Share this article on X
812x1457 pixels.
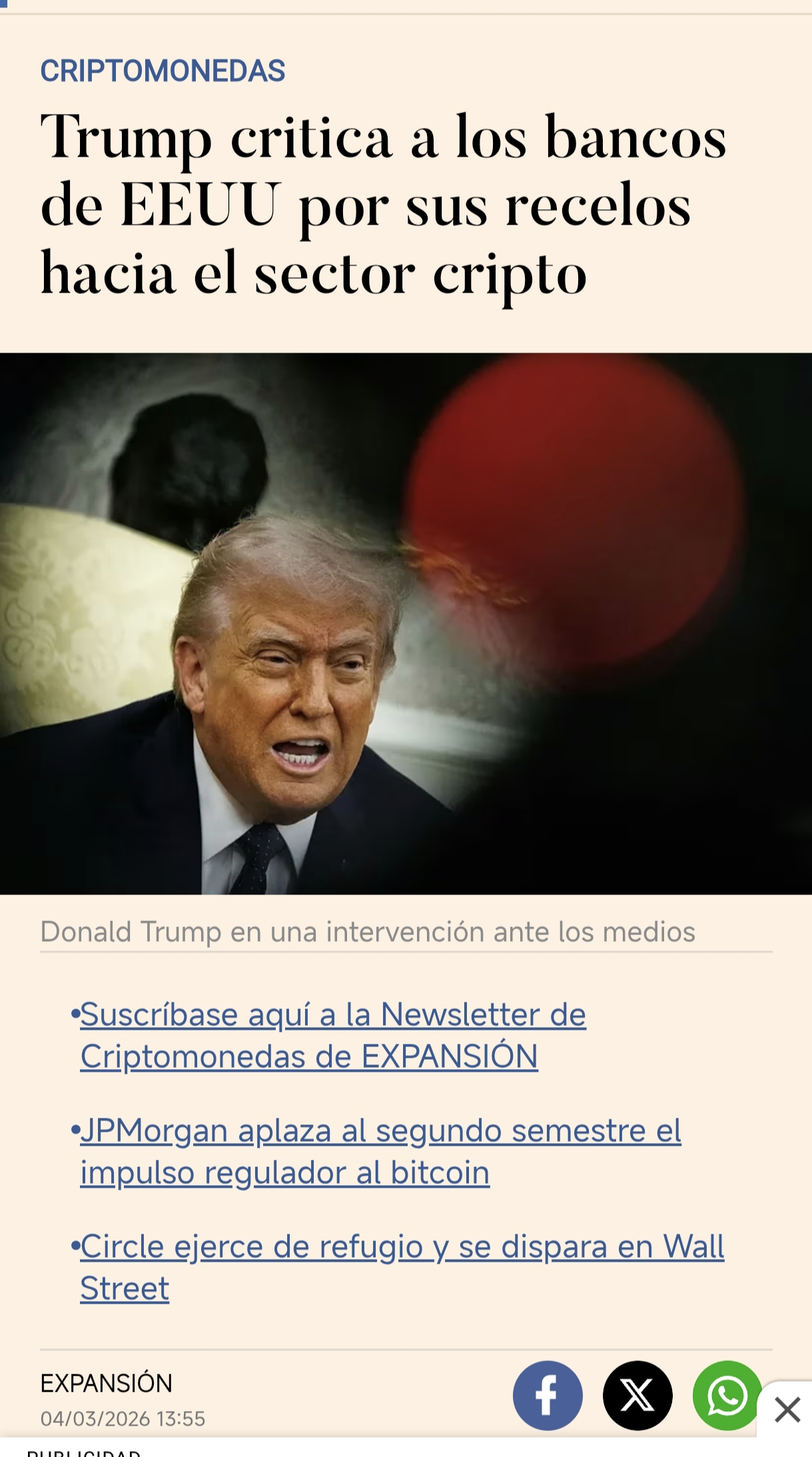tap(637, 1395)
